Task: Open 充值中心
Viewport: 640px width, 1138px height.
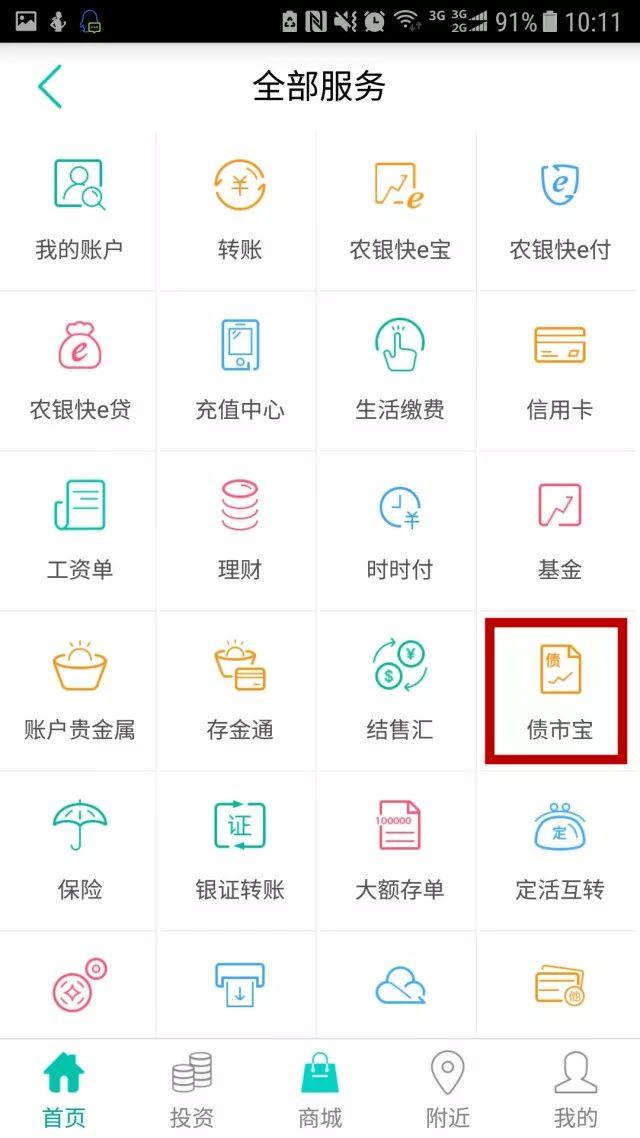Action: [239, 371]
